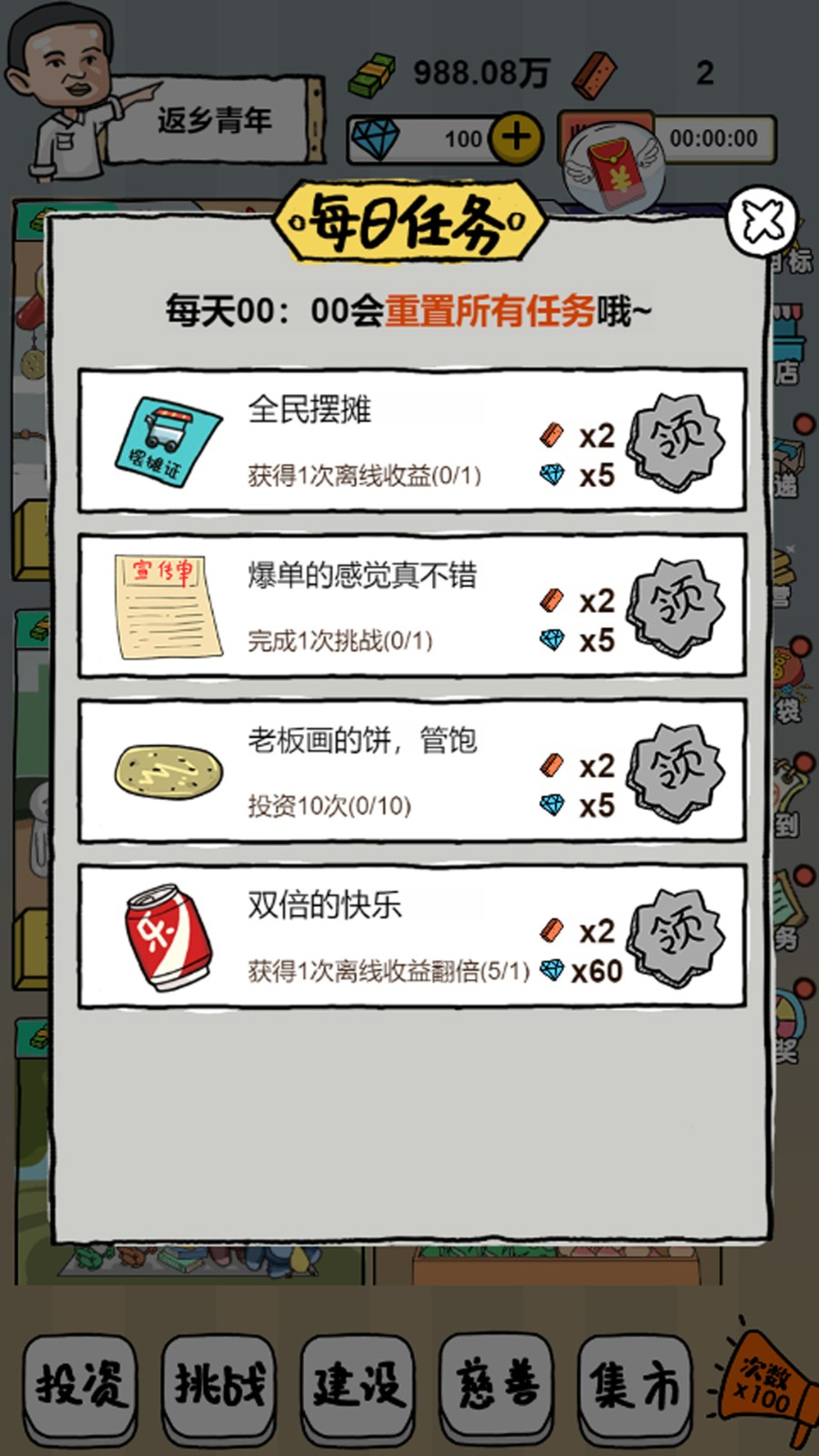Open the 挑战 tab
819x1456 pixels.
click(218, 1384)
